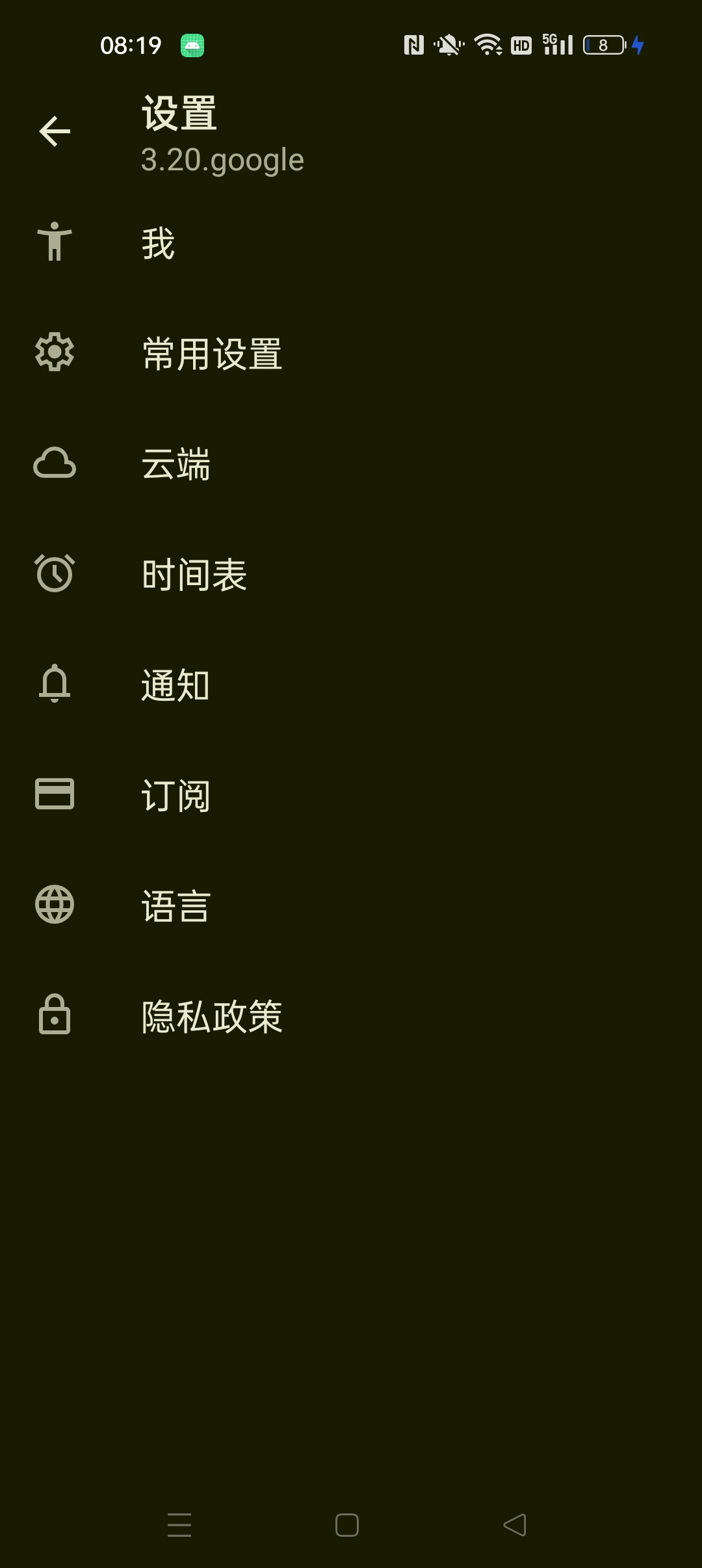This screenshot has height=1568, width=702.
Task: Open the 时间表 schedule settings
Action: click(x=351, y=574)
